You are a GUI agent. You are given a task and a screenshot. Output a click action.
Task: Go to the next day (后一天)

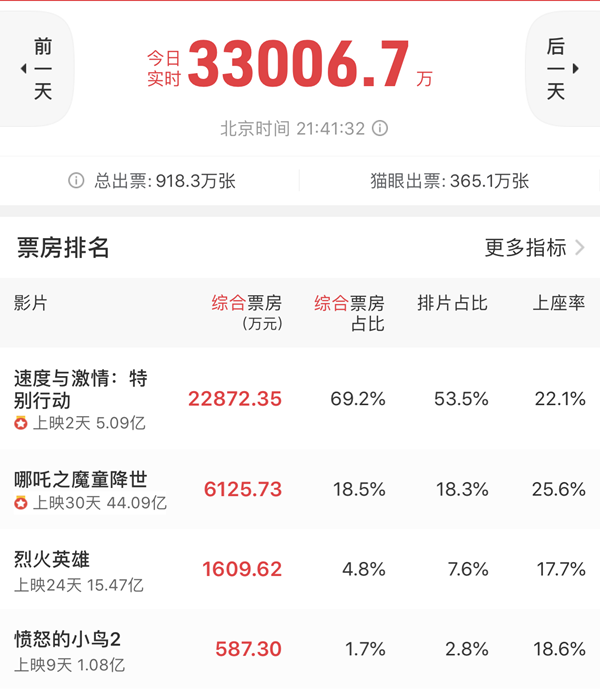(560, 69)
